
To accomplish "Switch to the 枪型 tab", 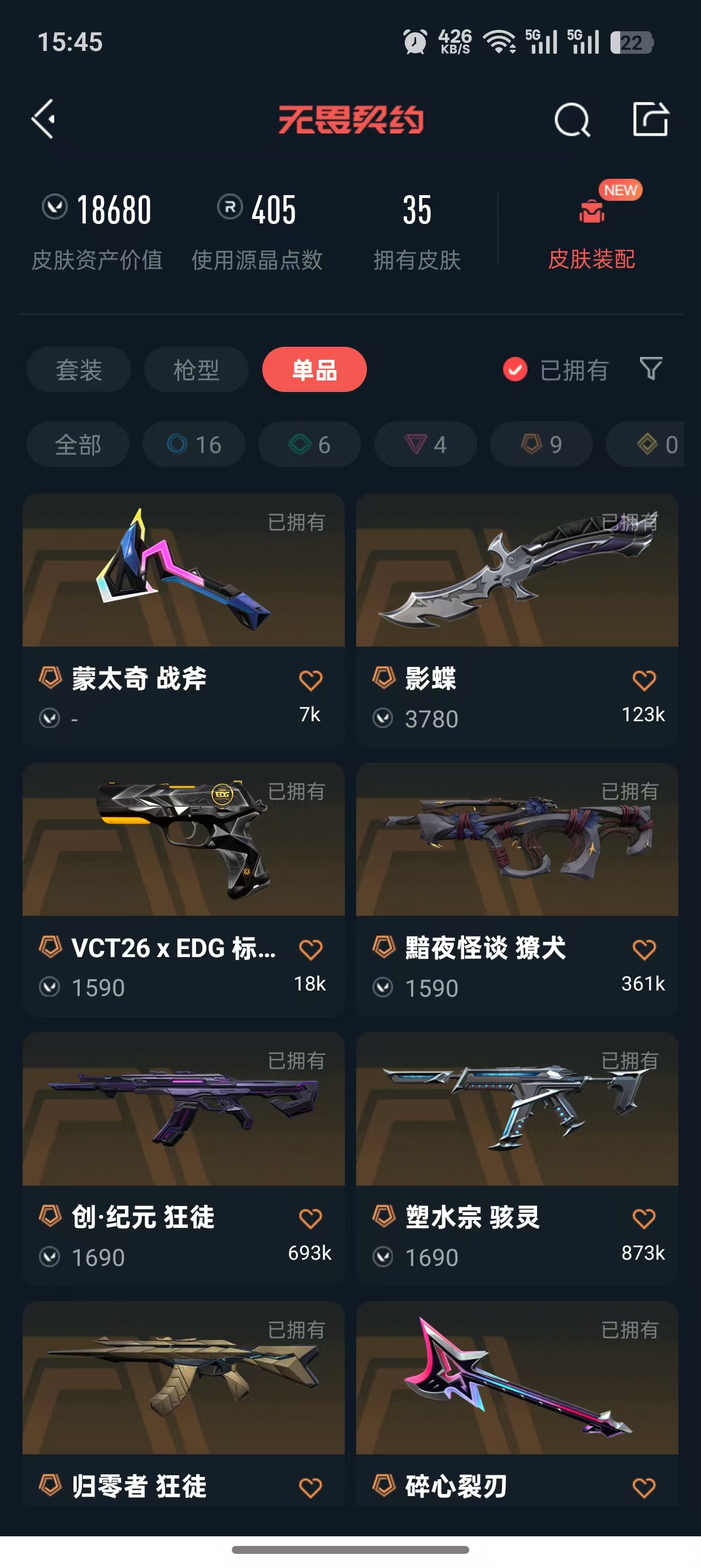I will pos(196,369).
